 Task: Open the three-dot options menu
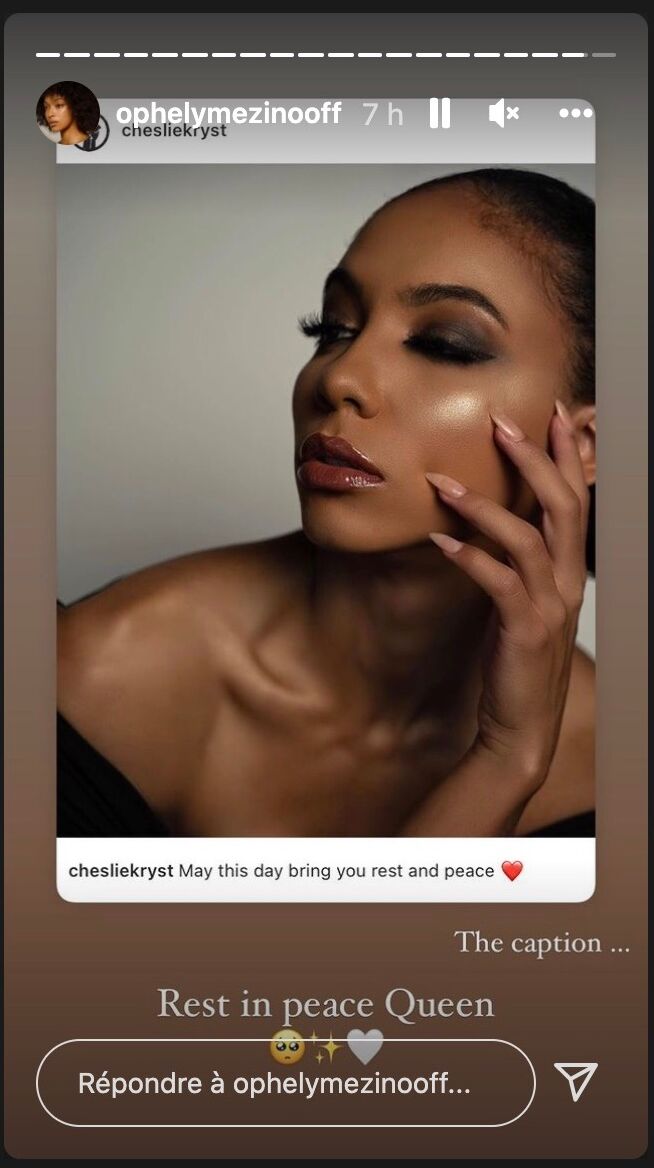(x=575, y=114)
